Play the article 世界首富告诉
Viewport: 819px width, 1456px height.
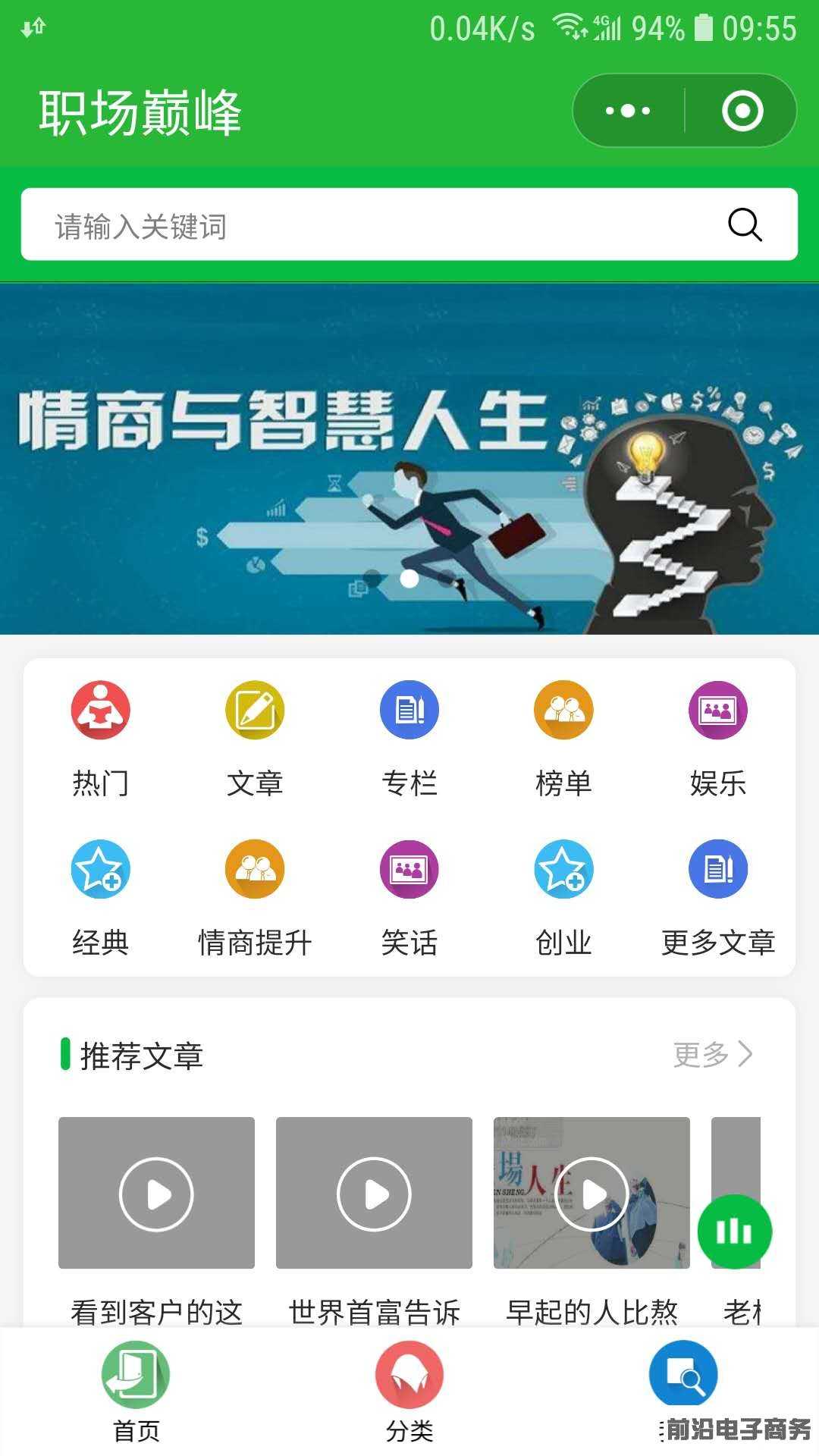[374, 1194]
